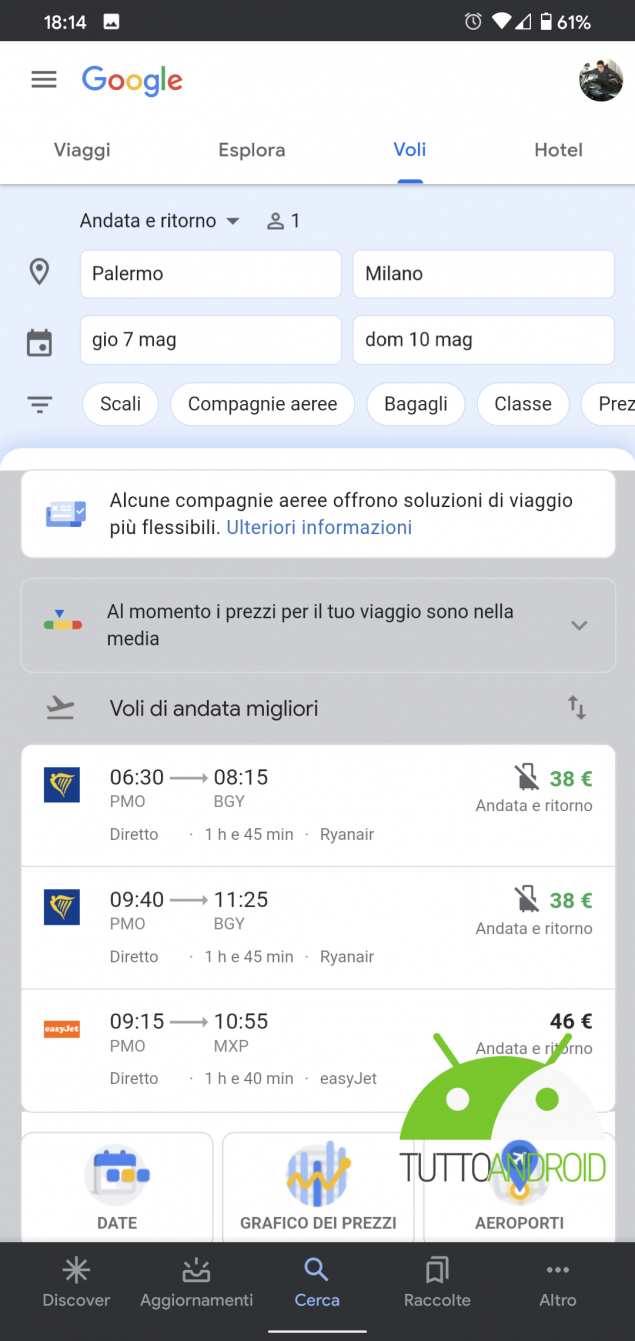Change the passenger count

coord(283,221)
